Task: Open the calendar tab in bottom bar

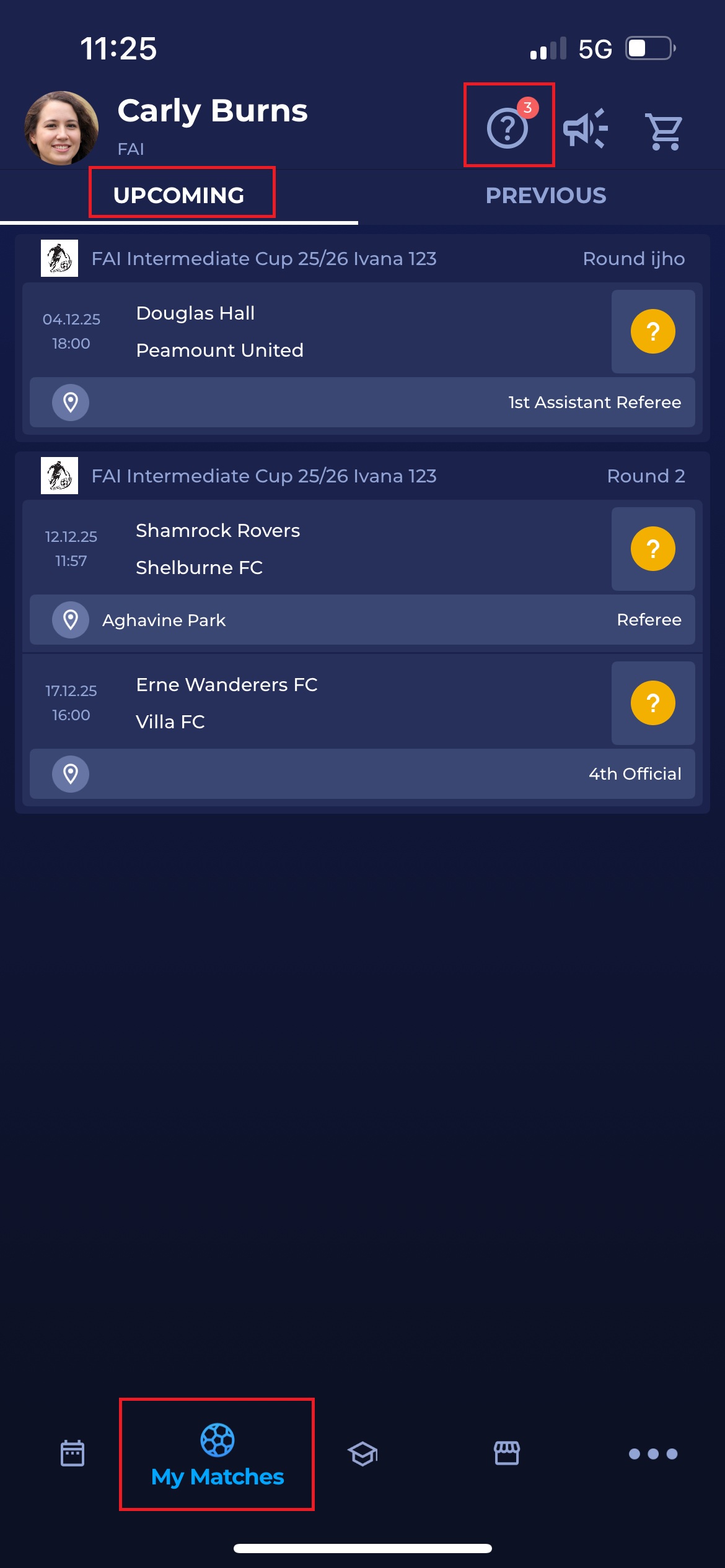Action: tap(72, 1453)
